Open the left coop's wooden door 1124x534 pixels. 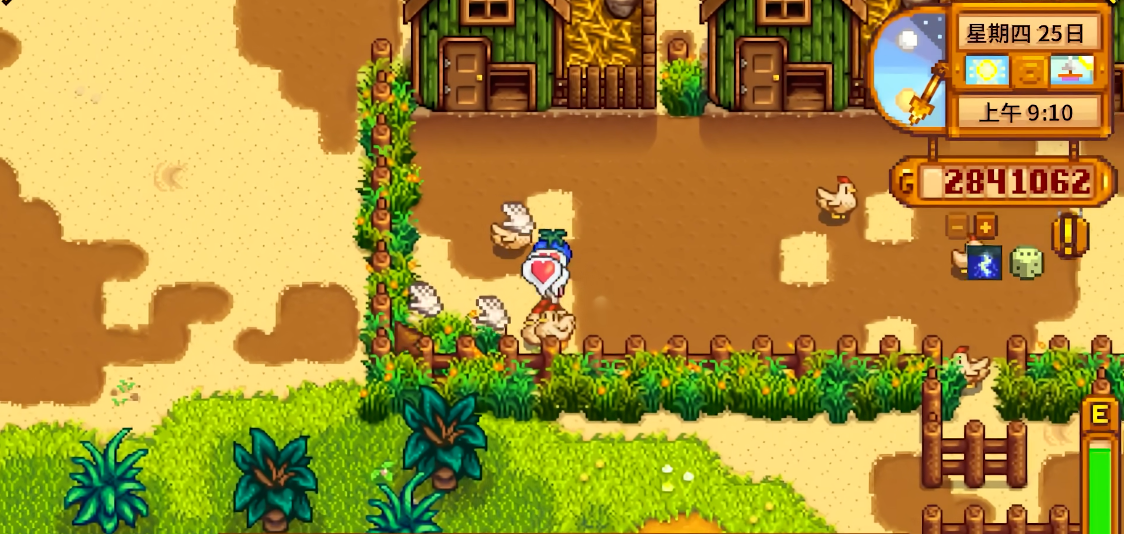pyautogui.click(x=464, y=75)
